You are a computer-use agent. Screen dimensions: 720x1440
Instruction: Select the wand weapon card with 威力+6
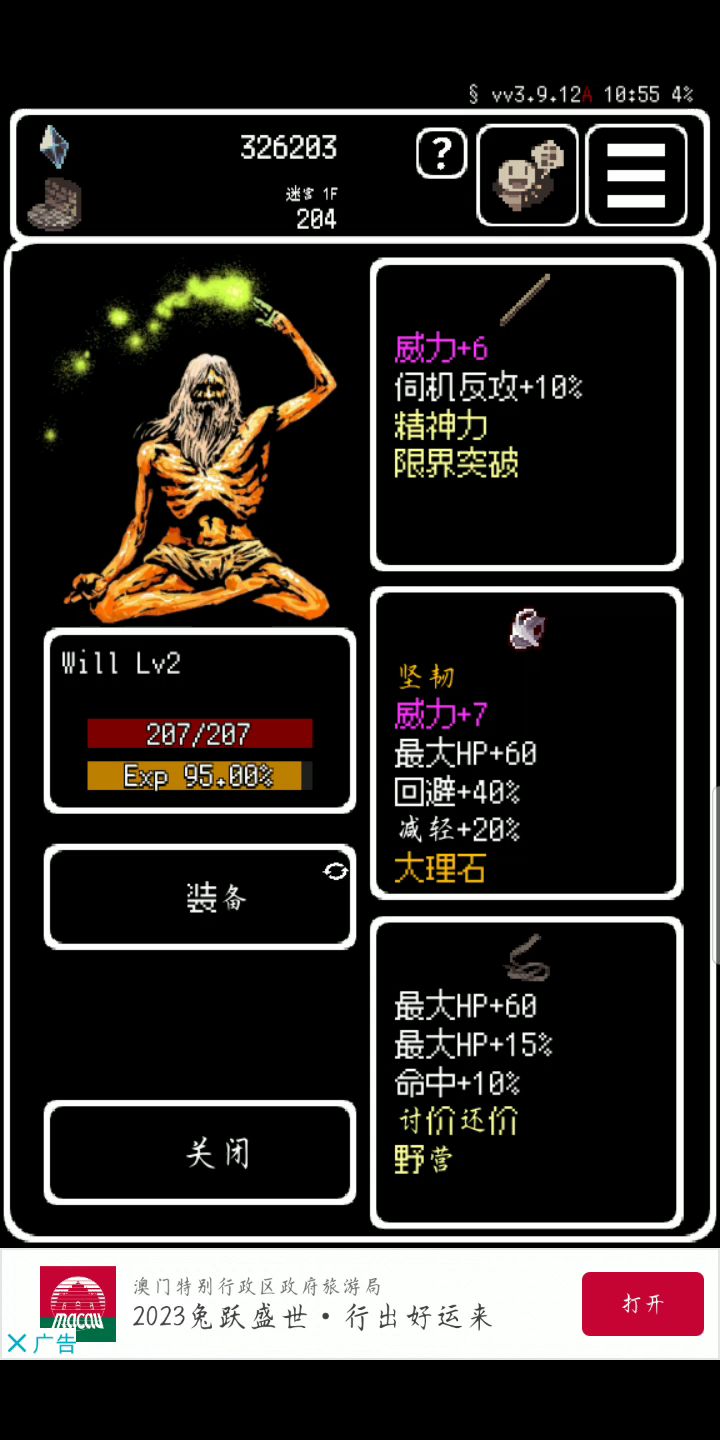pos(526,414)
